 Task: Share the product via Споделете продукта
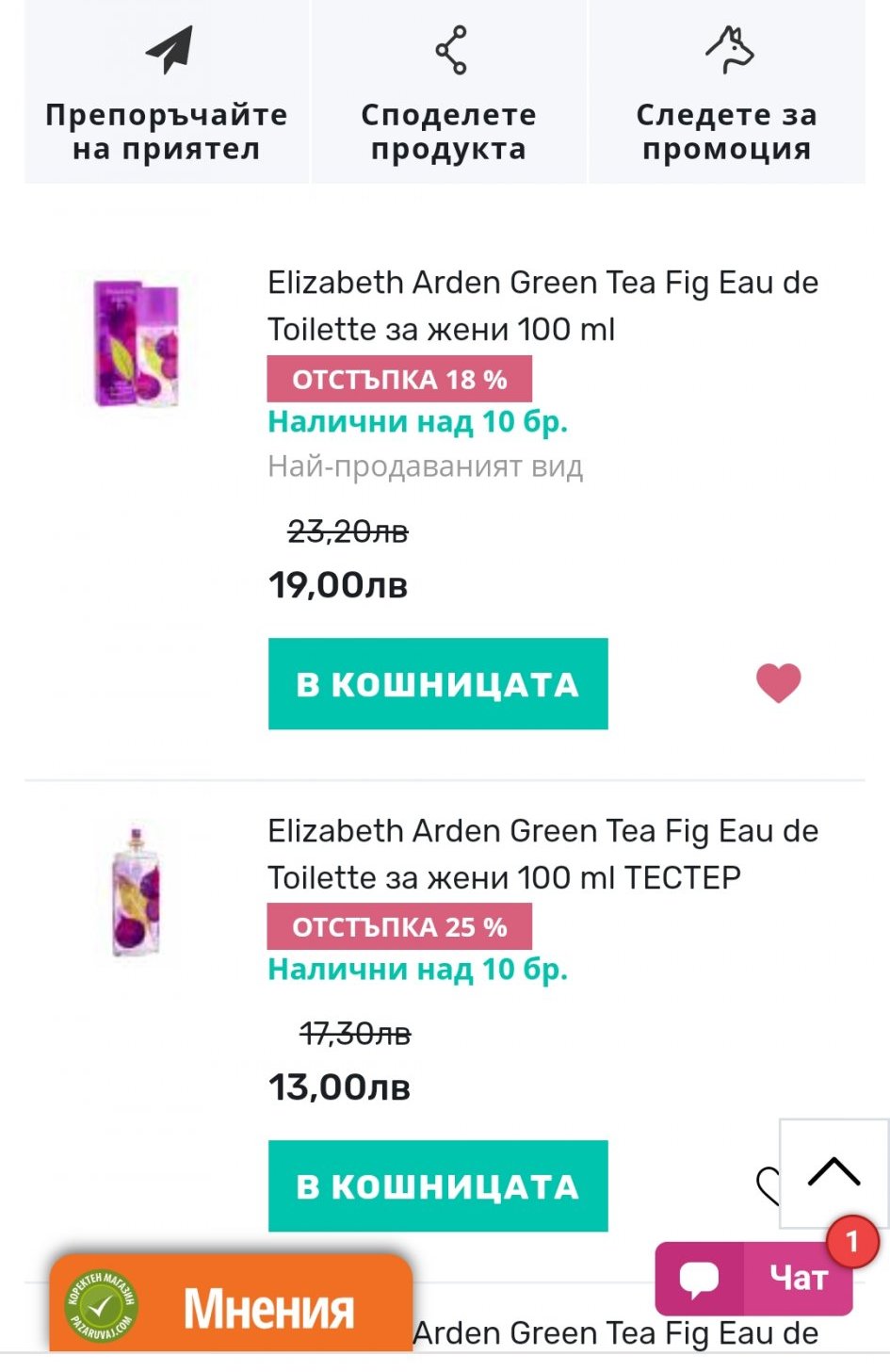pos(449,92)
